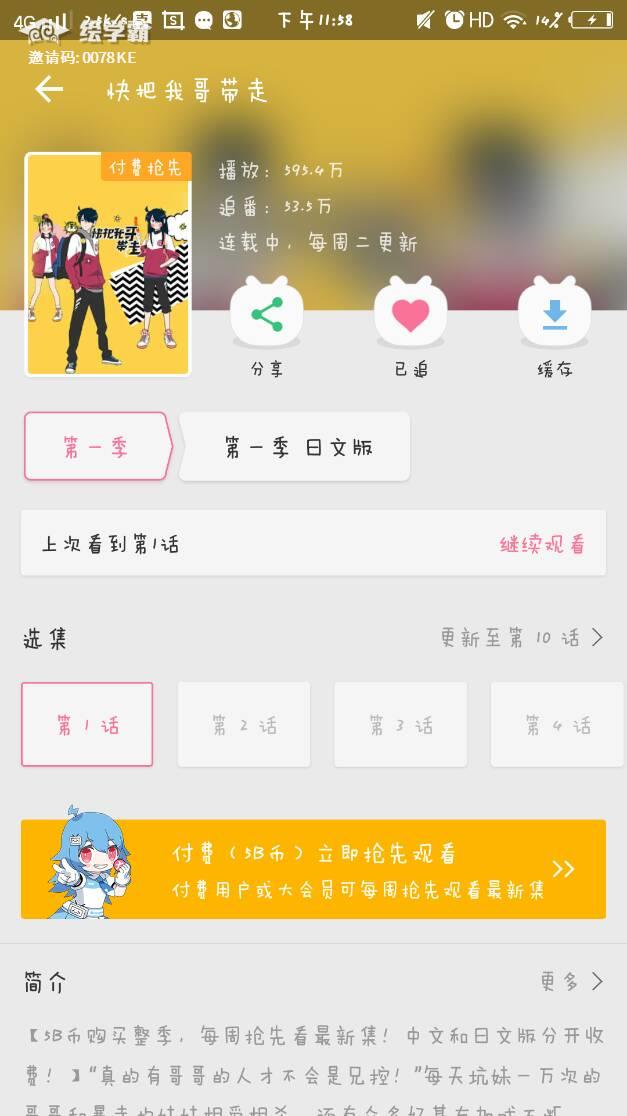Select episode 第3话
The image size is (627, 1116).
pos(400,725)
